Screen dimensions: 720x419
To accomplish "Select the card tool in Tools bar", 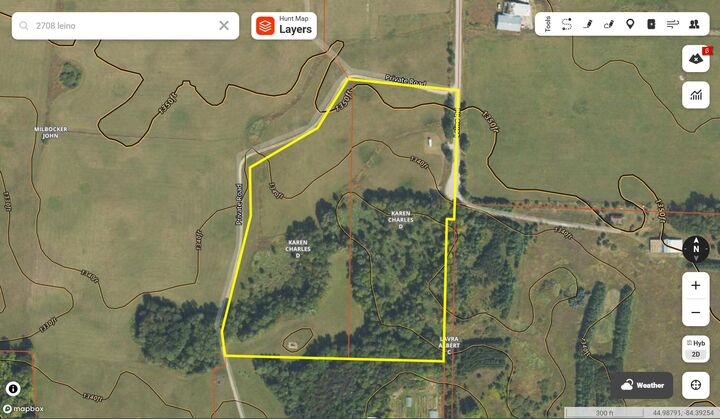I will pos(651,25).
